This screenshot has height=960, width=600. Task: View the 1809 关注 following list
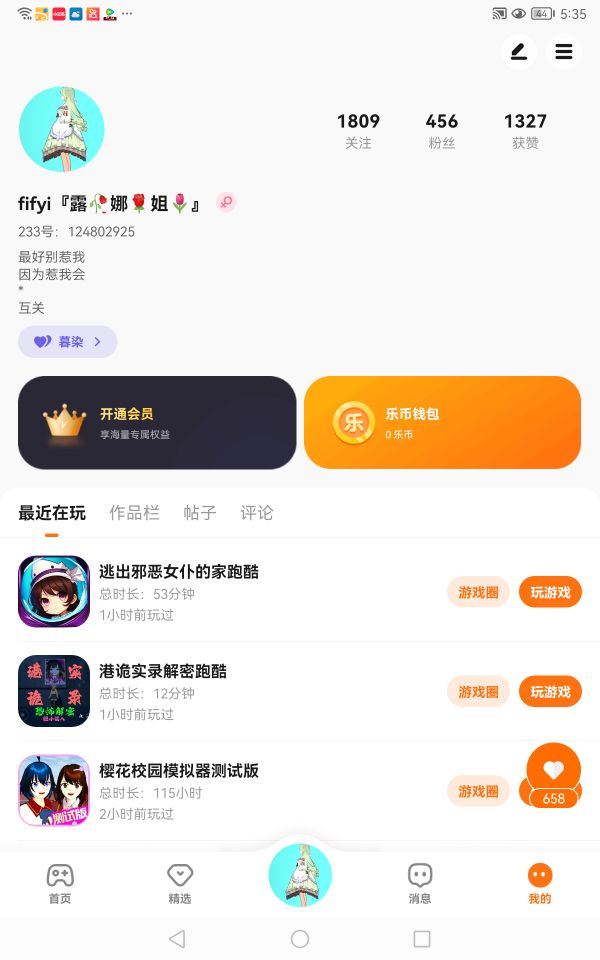pos(358,130)
